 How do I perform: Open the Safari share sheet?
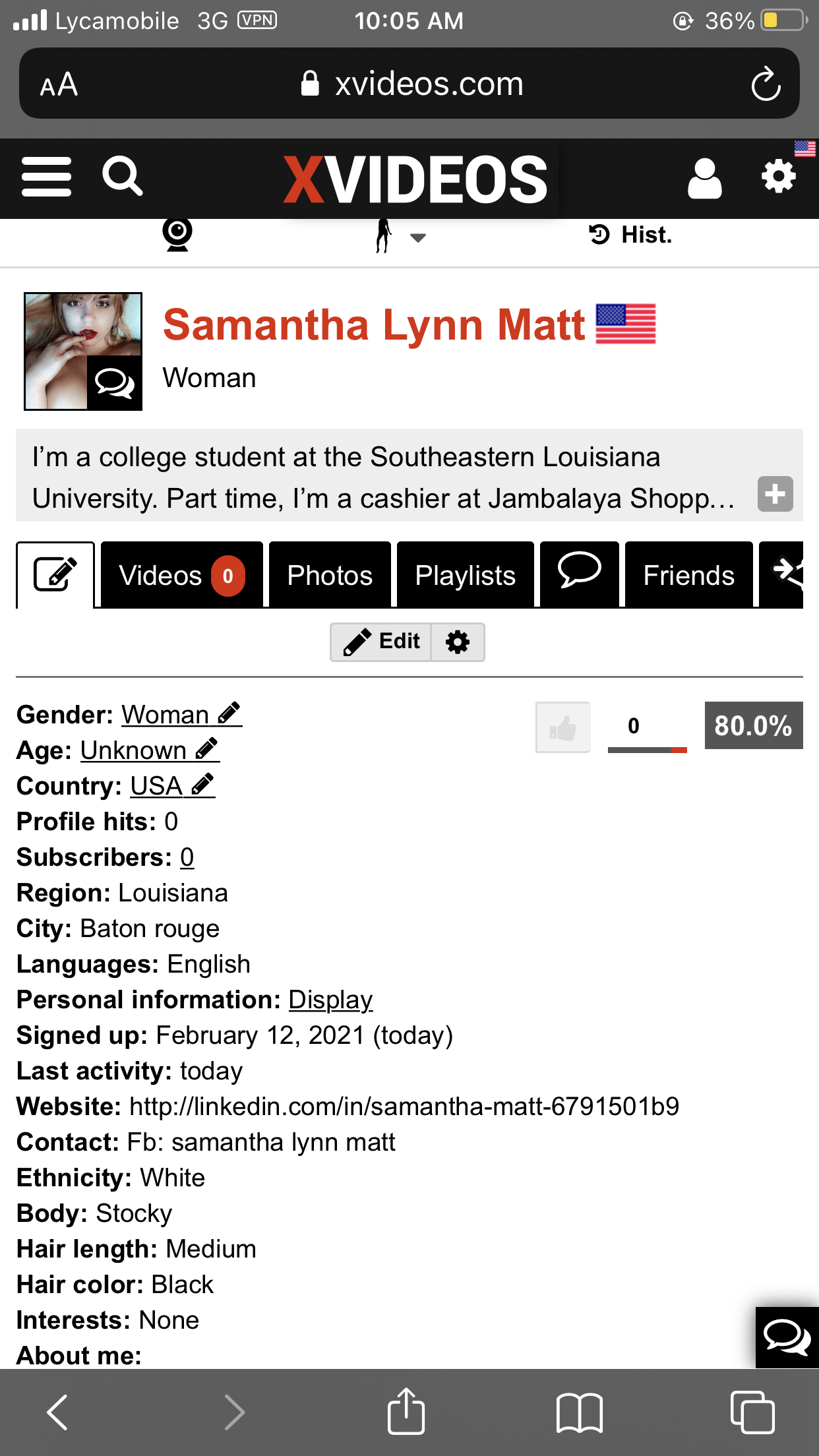point(406,1411)
